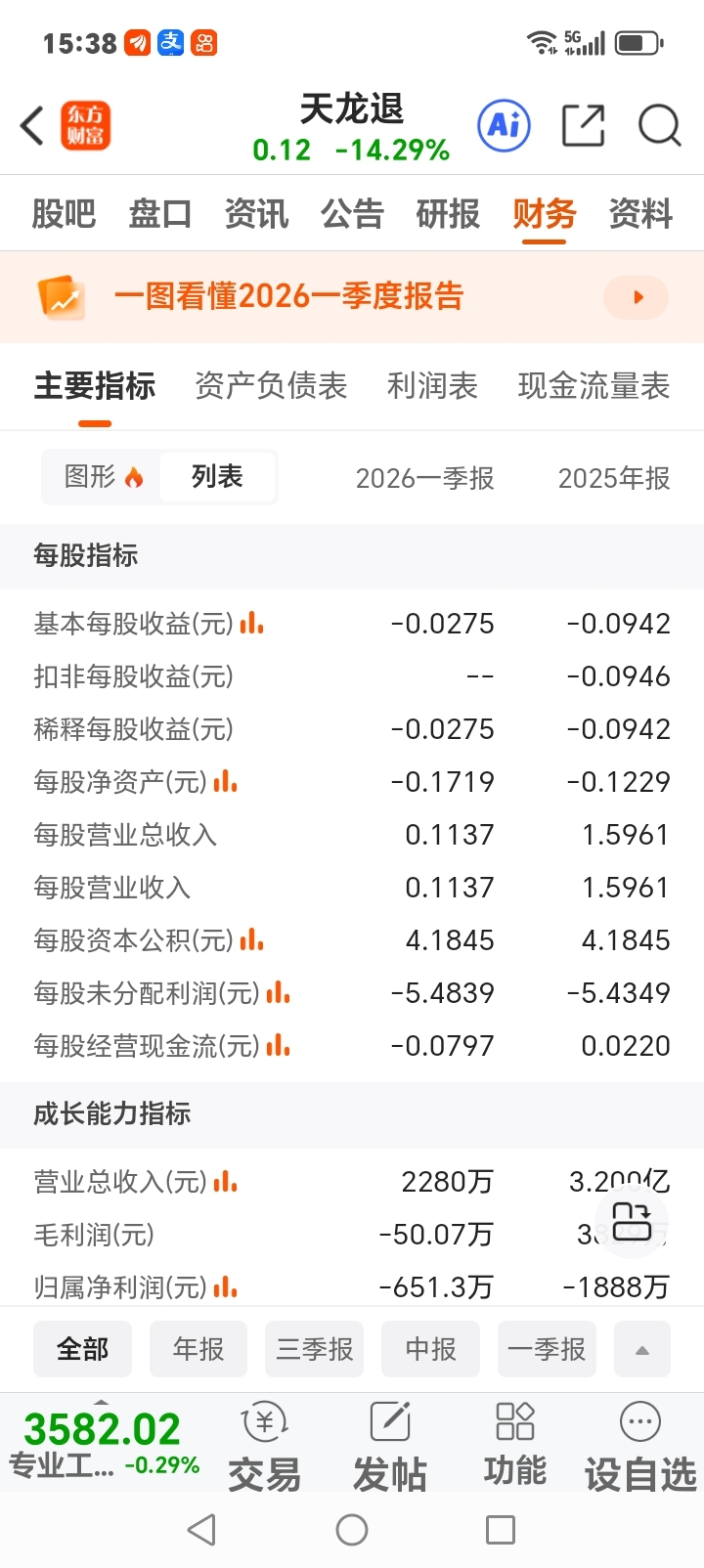Go back using the top-left arrow
The height and width of the screenshot is (1568, 704).
[32, 126]
